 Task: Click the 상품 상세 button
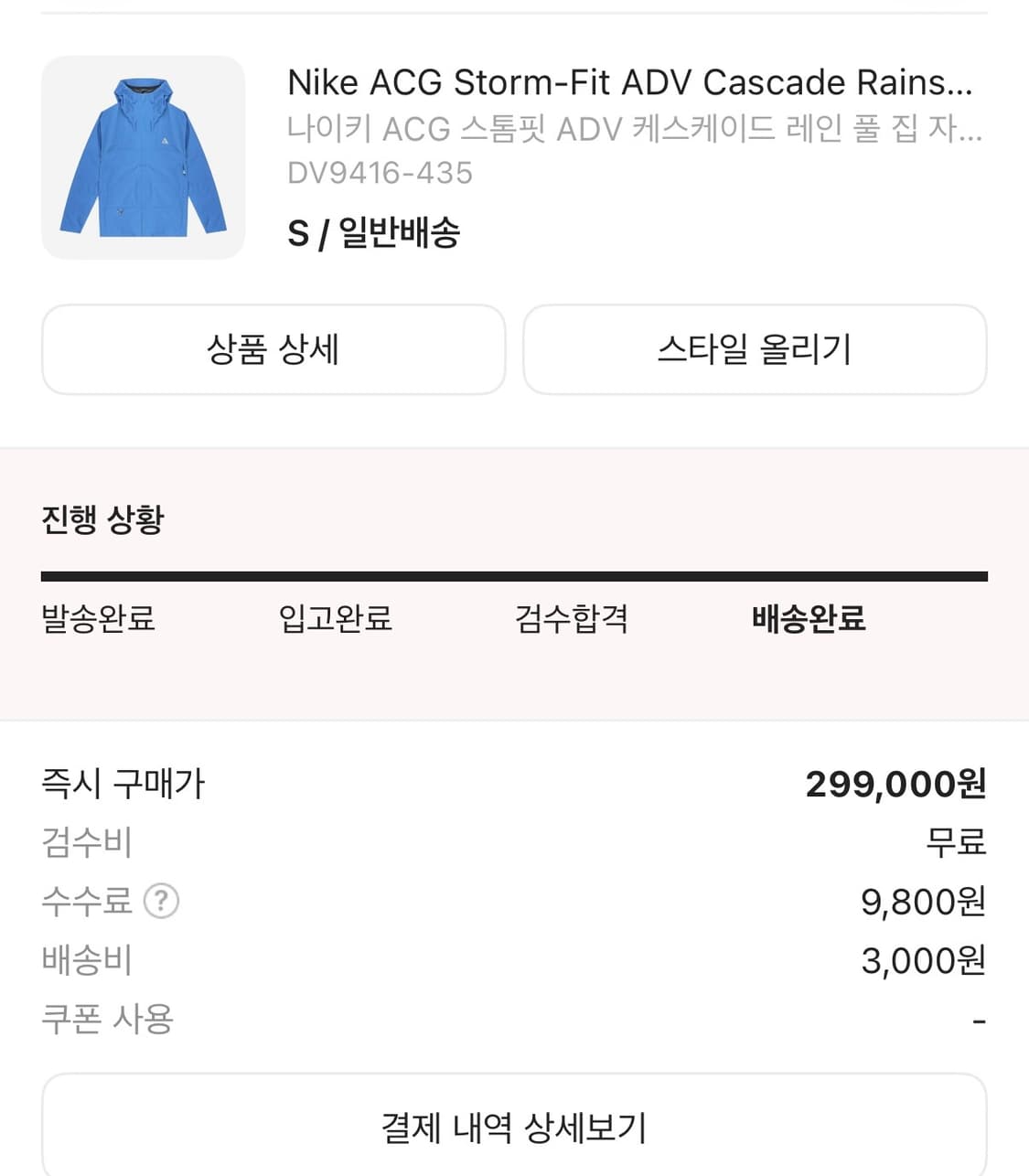[273, 350]
